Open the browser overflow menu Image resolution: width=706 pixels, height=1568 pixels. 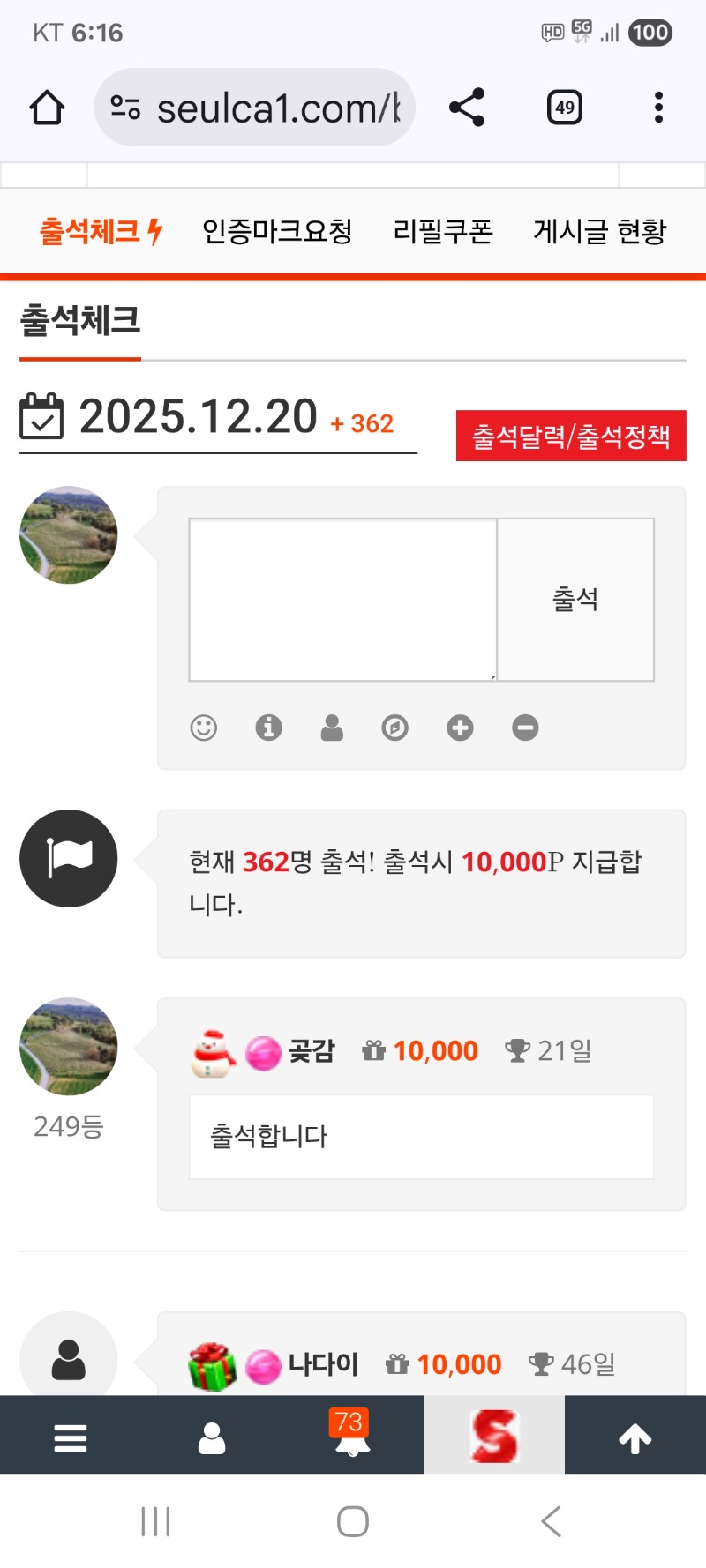[x=658, y=108]
